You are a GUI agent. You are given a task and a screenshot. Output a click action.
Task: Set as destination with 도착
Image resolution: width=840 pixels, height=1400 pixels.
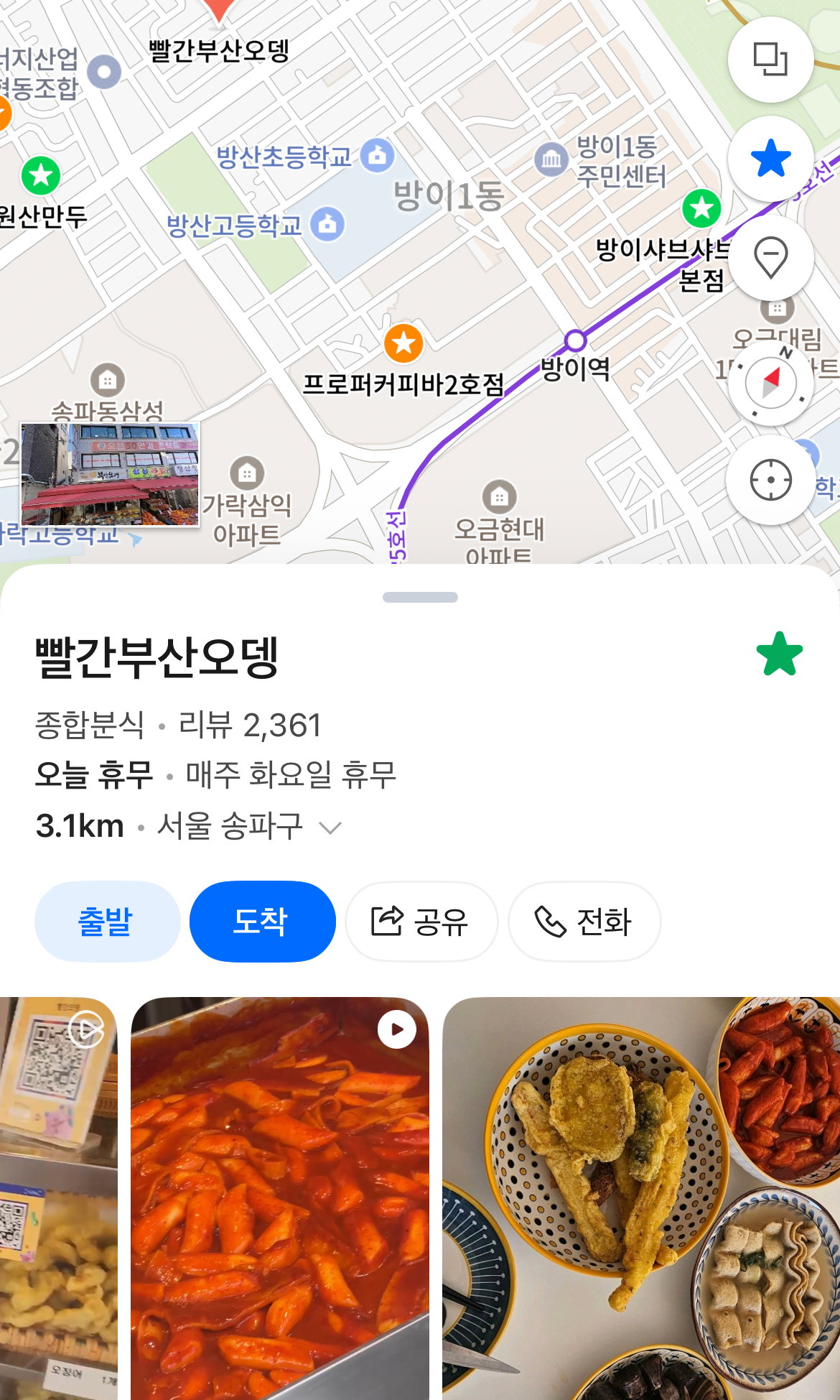tap(262, 922)
